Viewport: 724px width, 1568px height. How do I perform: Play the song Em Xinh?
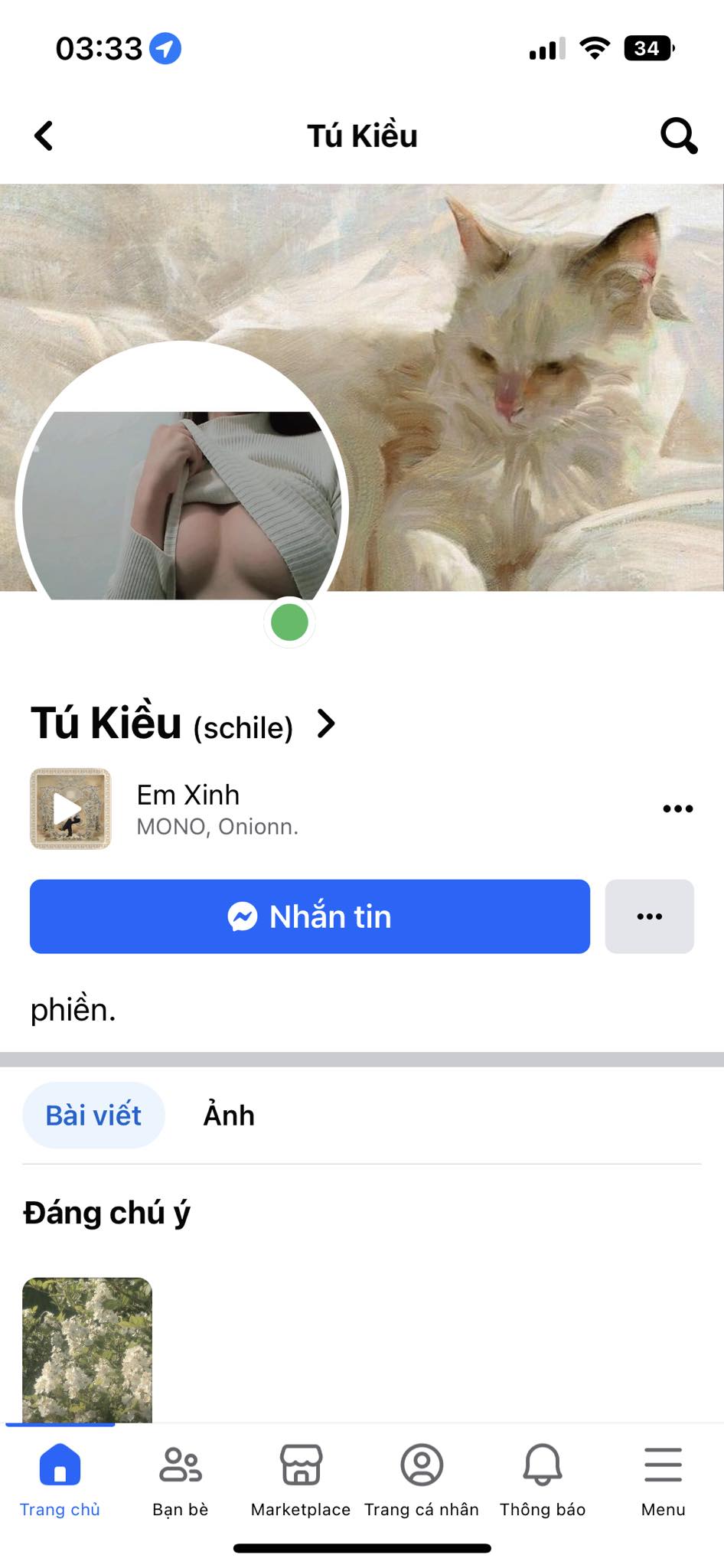(70, 808)
